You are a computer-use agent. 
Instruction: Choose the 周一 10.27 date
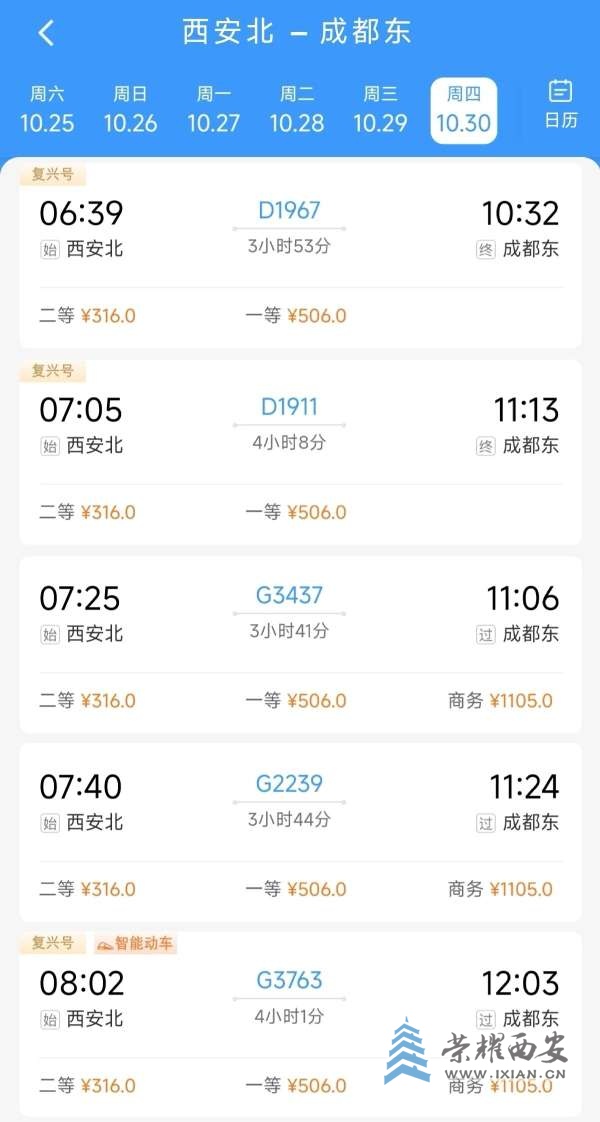[213, 110]
